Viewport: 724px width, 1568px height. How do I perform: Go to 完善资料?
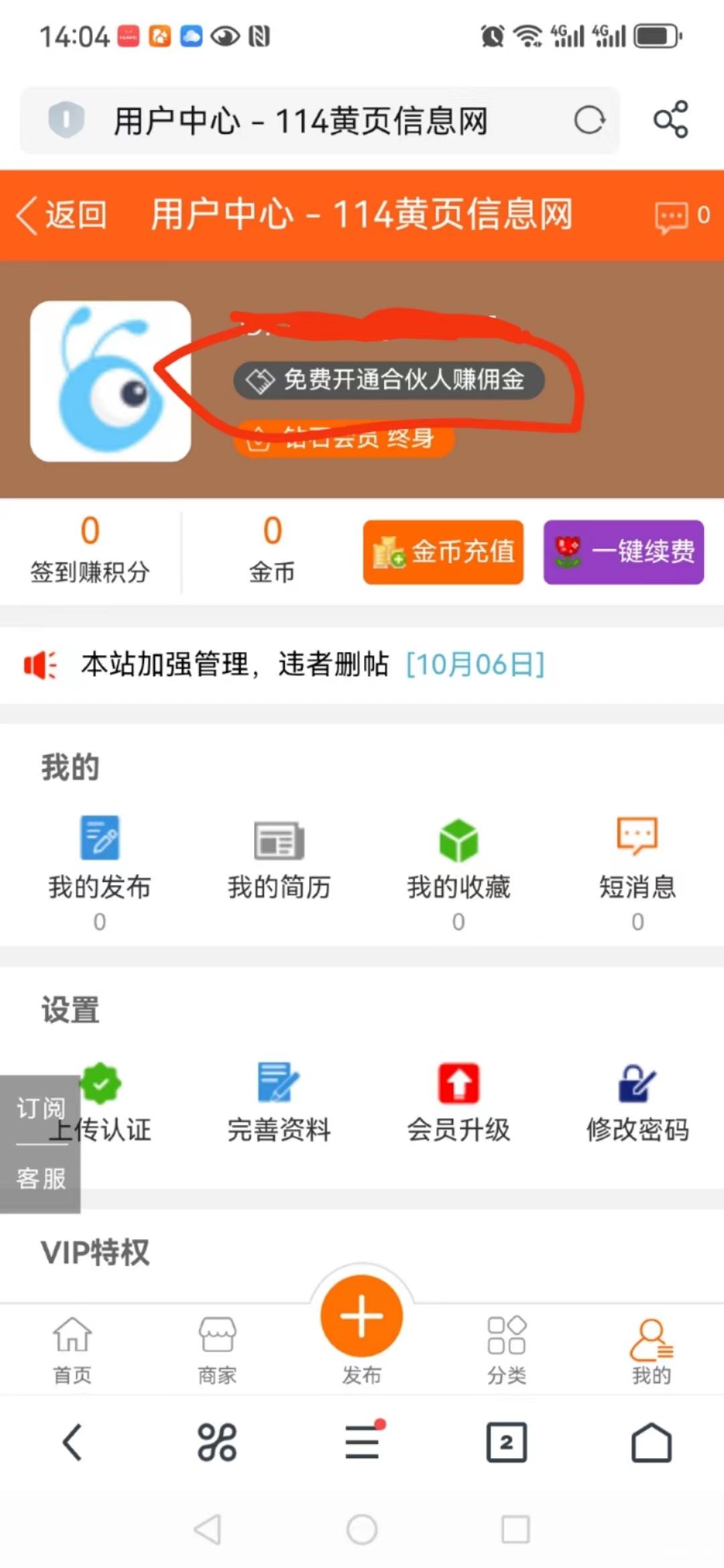coord(279,1102)
